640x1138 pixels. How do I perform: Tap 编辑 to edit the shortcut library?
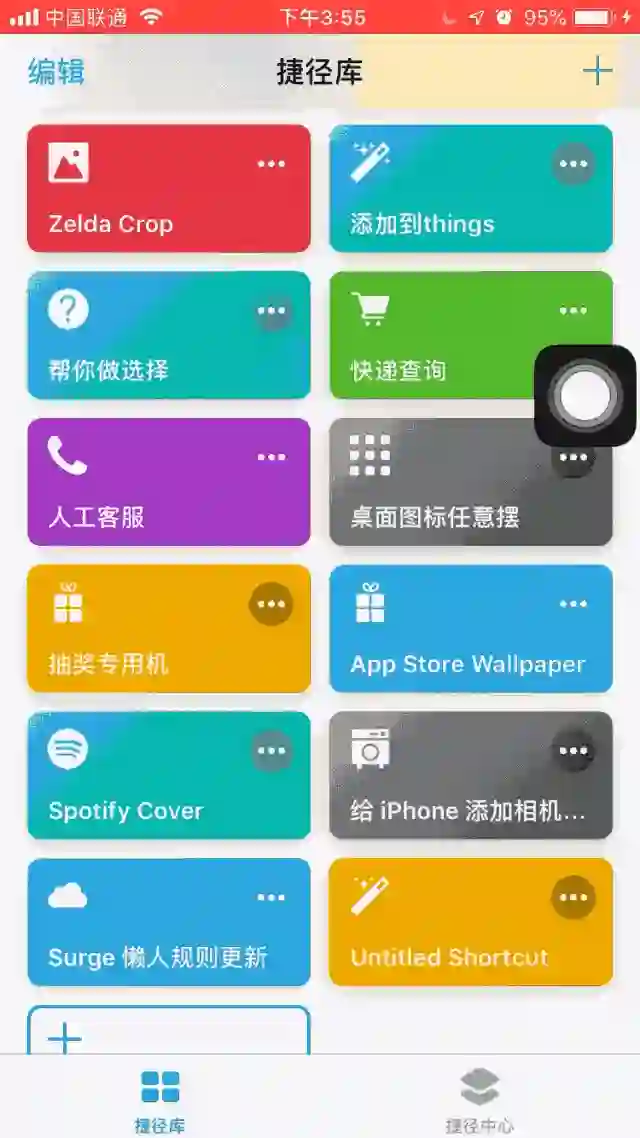coord(57,72)
